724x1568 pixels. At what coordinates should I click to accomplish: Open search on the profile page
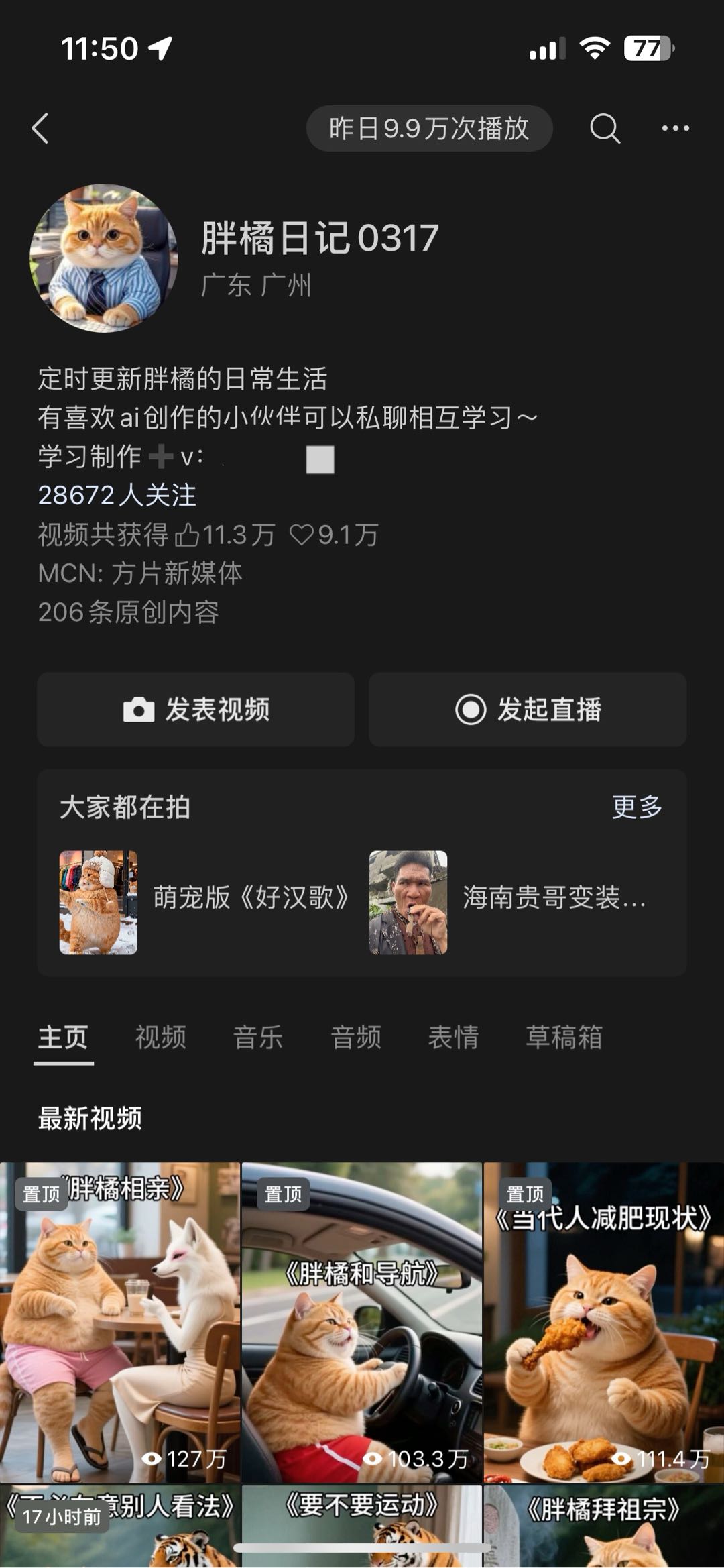(x=605, y=129)
